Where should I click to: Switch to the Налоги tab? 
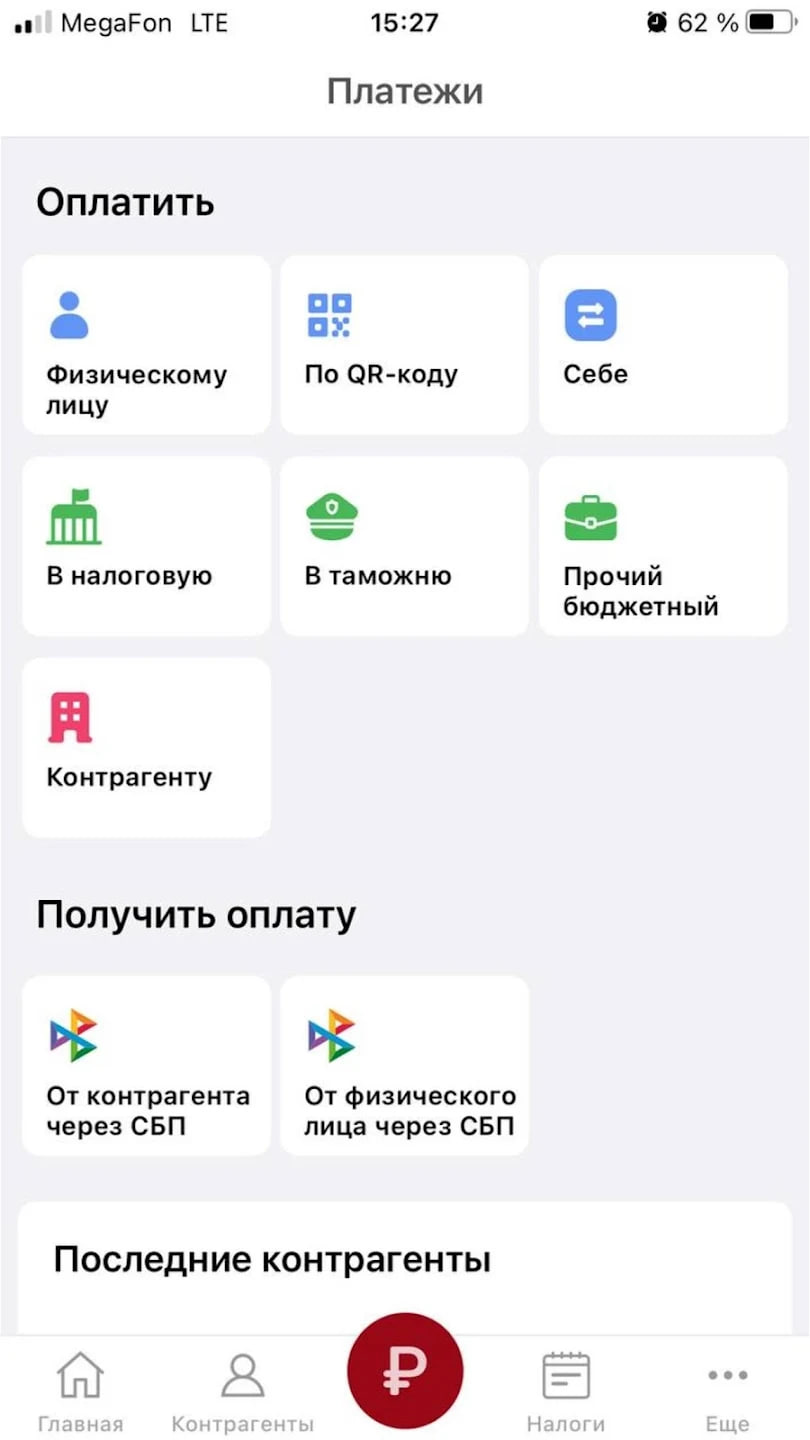coord(566,1390)
